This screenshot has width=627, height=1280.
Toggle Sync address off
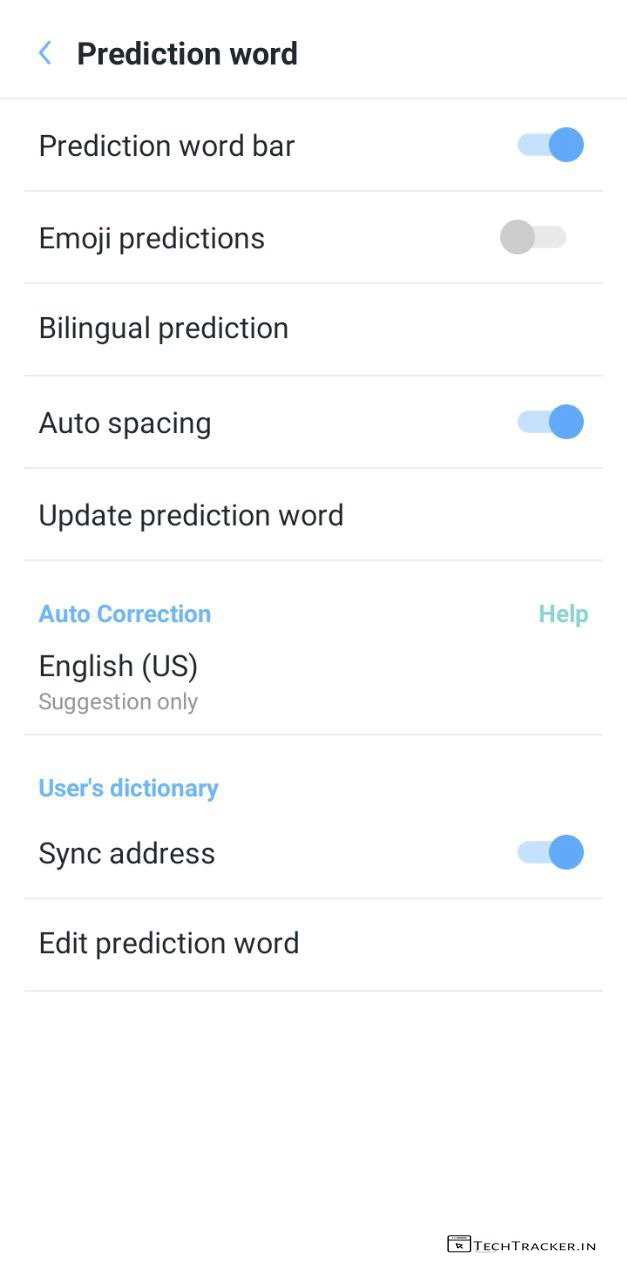tap(549, 852)
